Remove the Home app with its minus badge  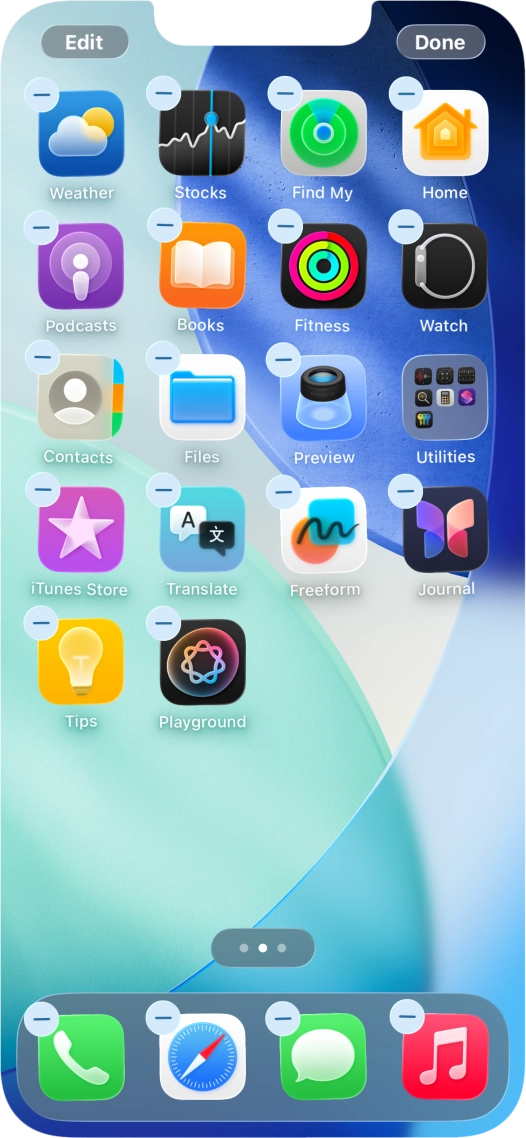pyautogui.click(x=406, y=94)
